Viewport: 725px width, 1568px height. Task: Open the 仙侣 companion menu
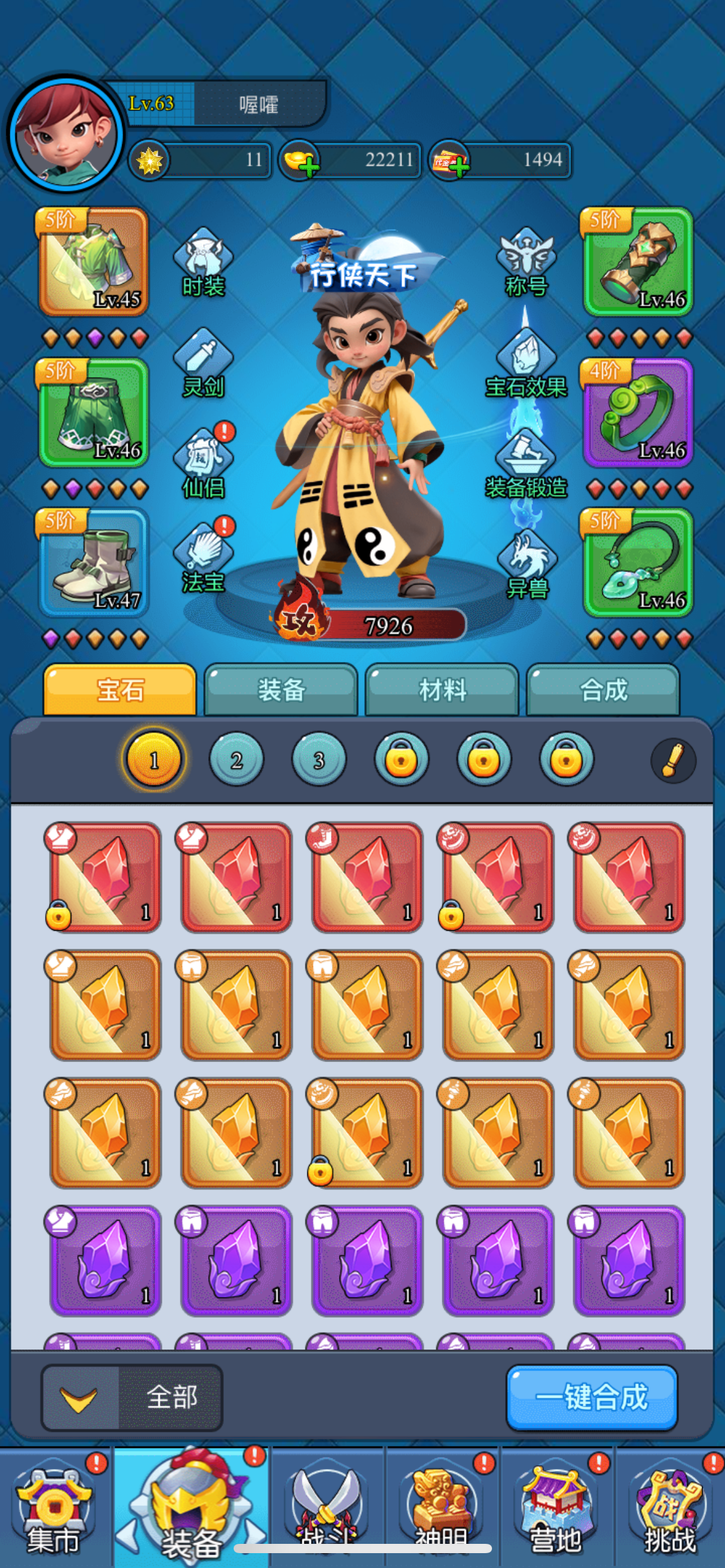[x=203, y=463]
